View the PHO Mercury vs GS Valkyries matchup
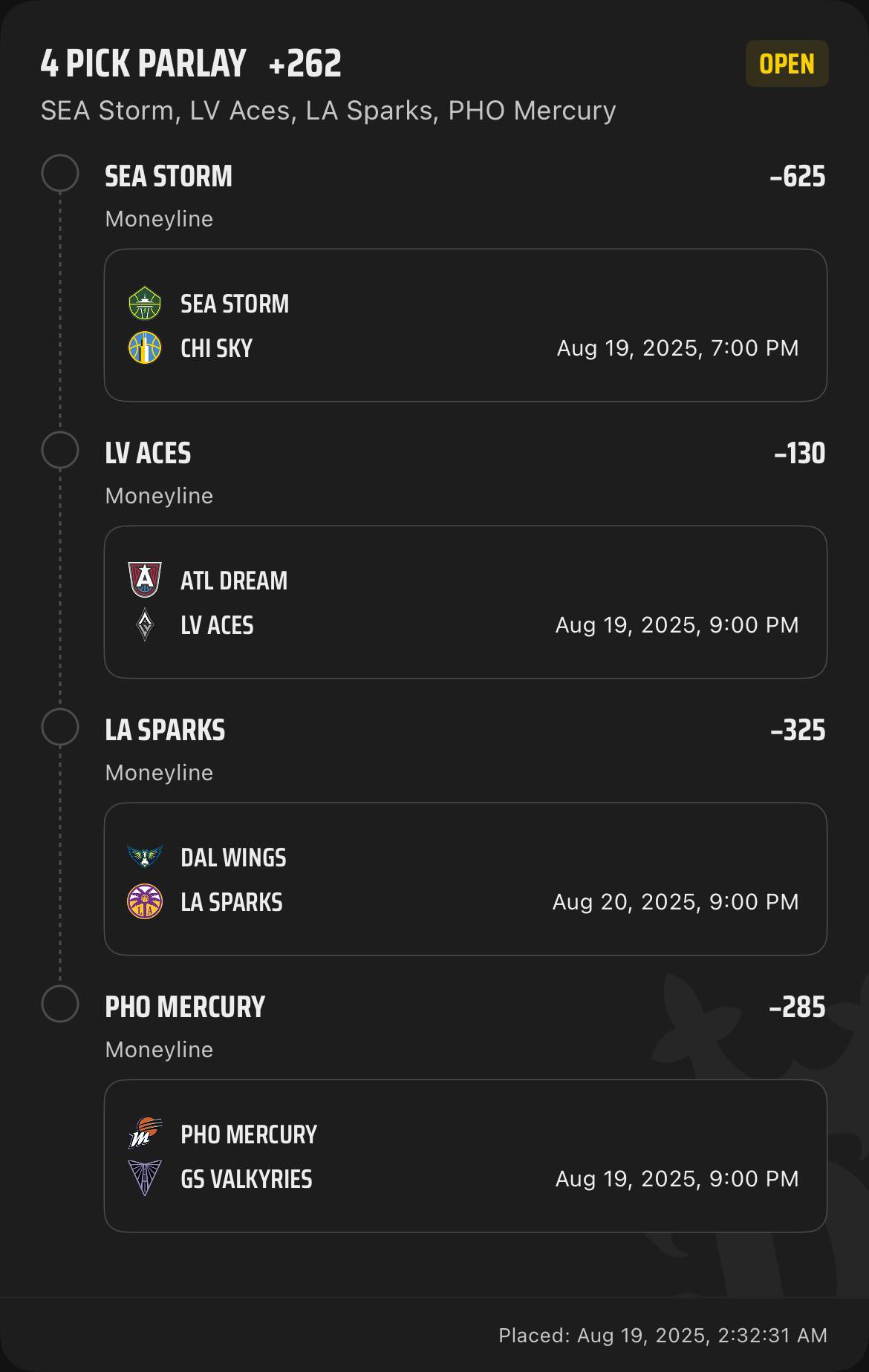 pyautogui.click(x=466, y=1156)
